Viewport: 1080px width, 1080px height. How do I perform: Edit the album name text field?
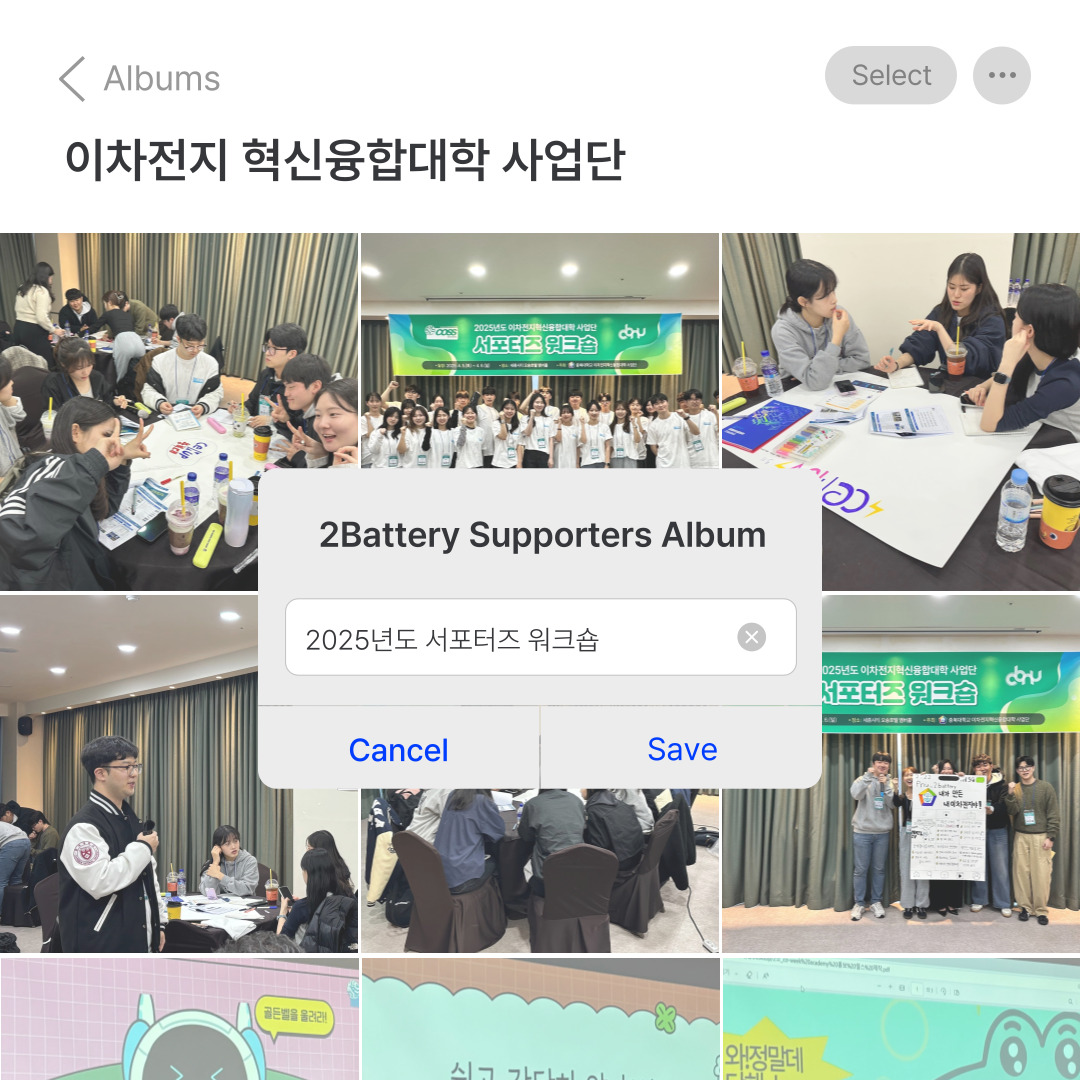pos(510,638)
